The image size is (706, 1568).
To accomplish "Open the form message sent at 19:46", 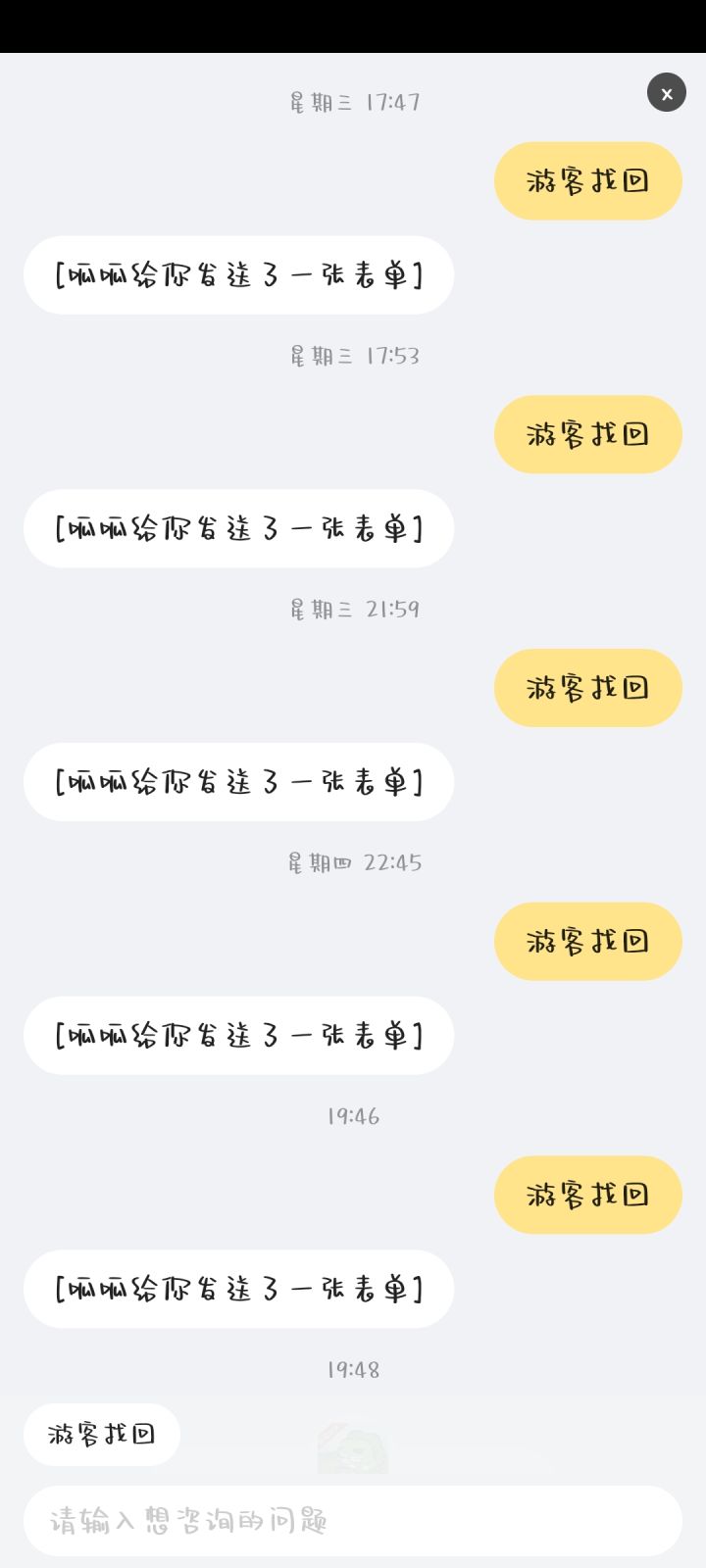I will [238, 1289].
